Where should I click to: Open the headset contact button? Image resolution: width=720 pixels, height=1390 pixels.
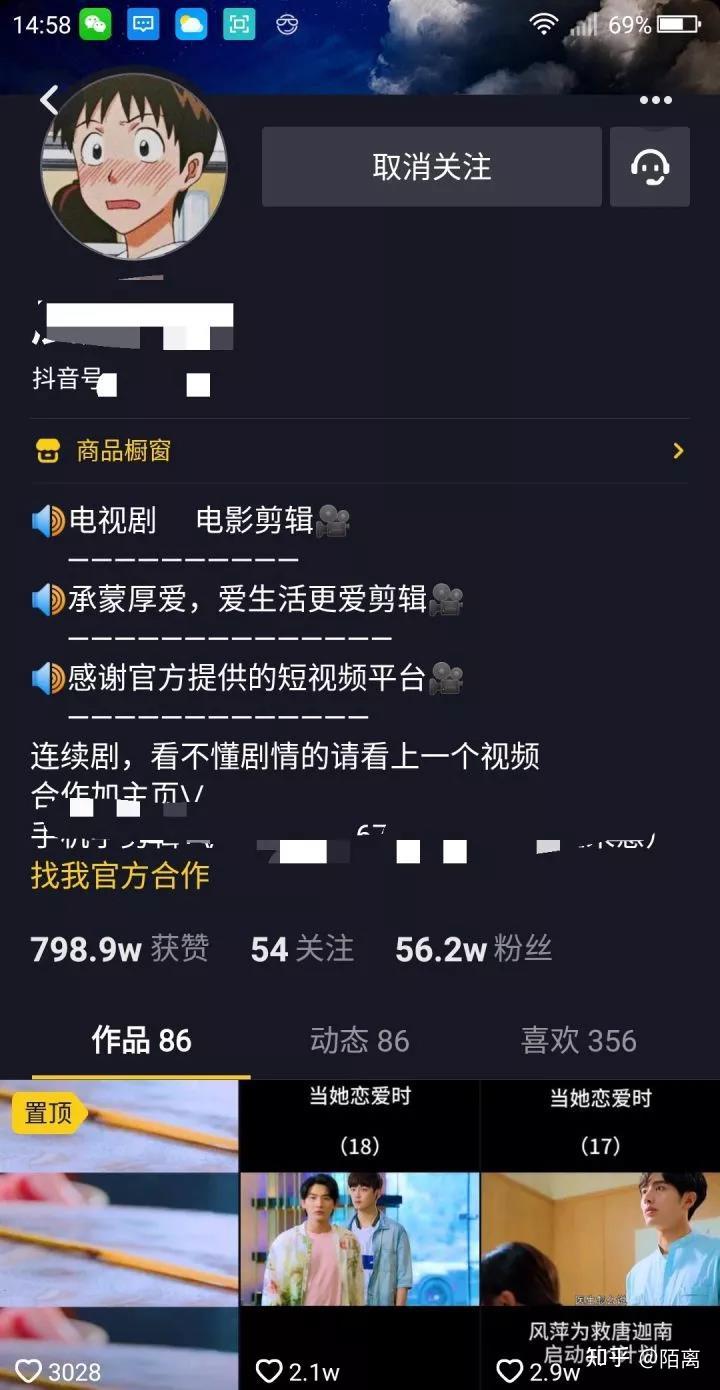pyautogui.click(x=650, y=167)
